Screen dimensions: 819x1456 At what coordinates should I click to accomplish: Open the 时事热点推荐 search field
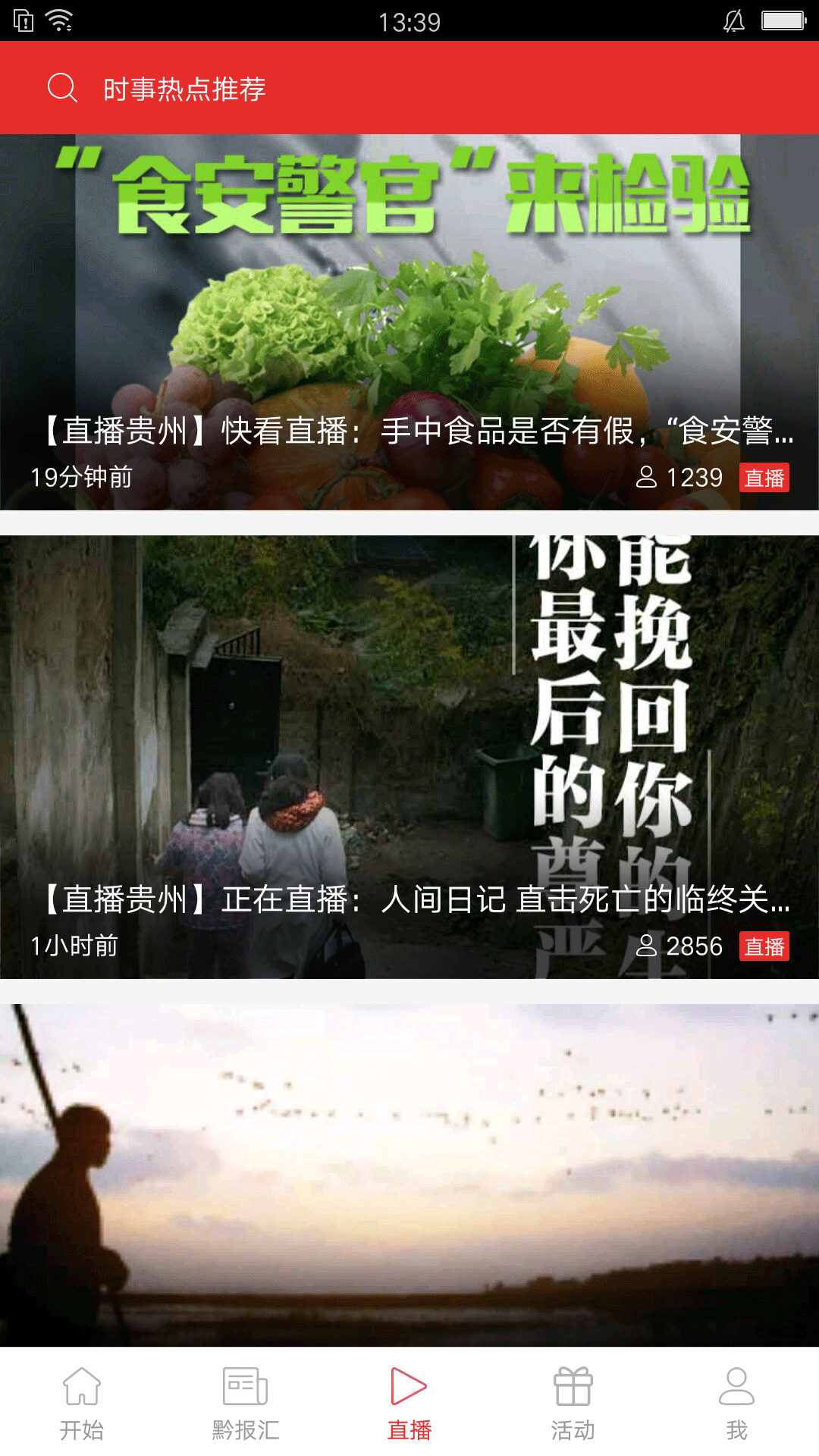[x=187, y=89]
